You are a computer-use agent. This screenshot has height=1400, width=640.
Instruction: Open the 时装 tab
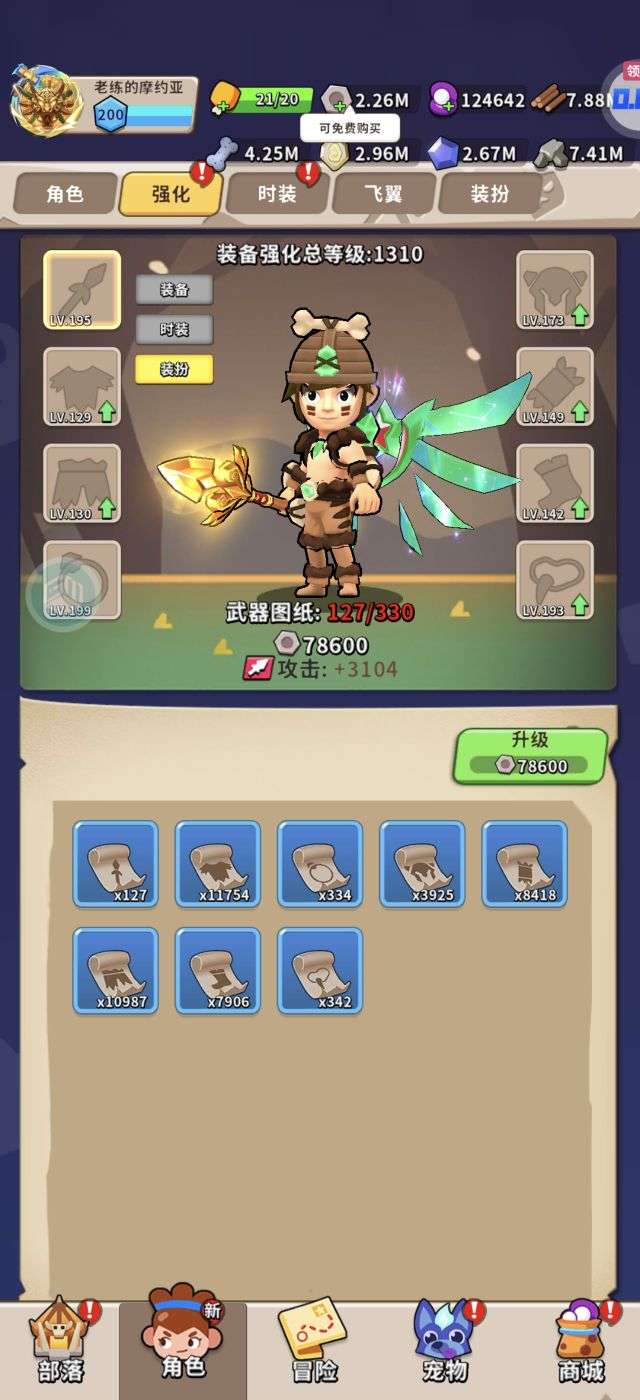277,193
